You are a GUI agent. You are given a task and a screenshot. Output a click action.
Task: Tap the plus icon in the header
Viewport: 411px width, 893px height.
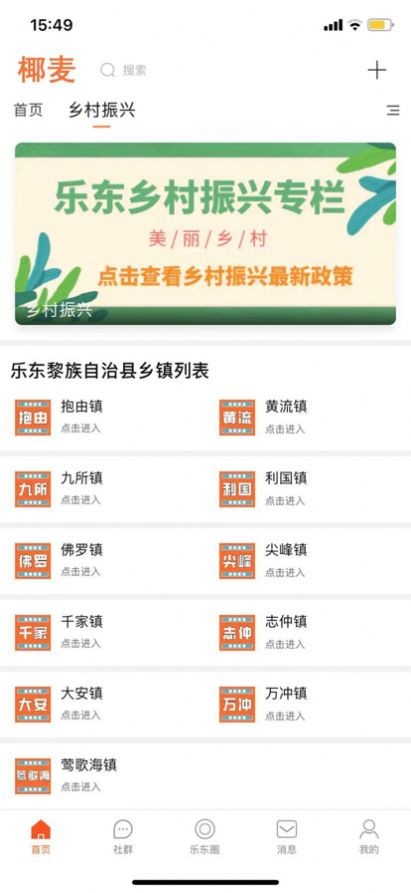click(377, 71)
